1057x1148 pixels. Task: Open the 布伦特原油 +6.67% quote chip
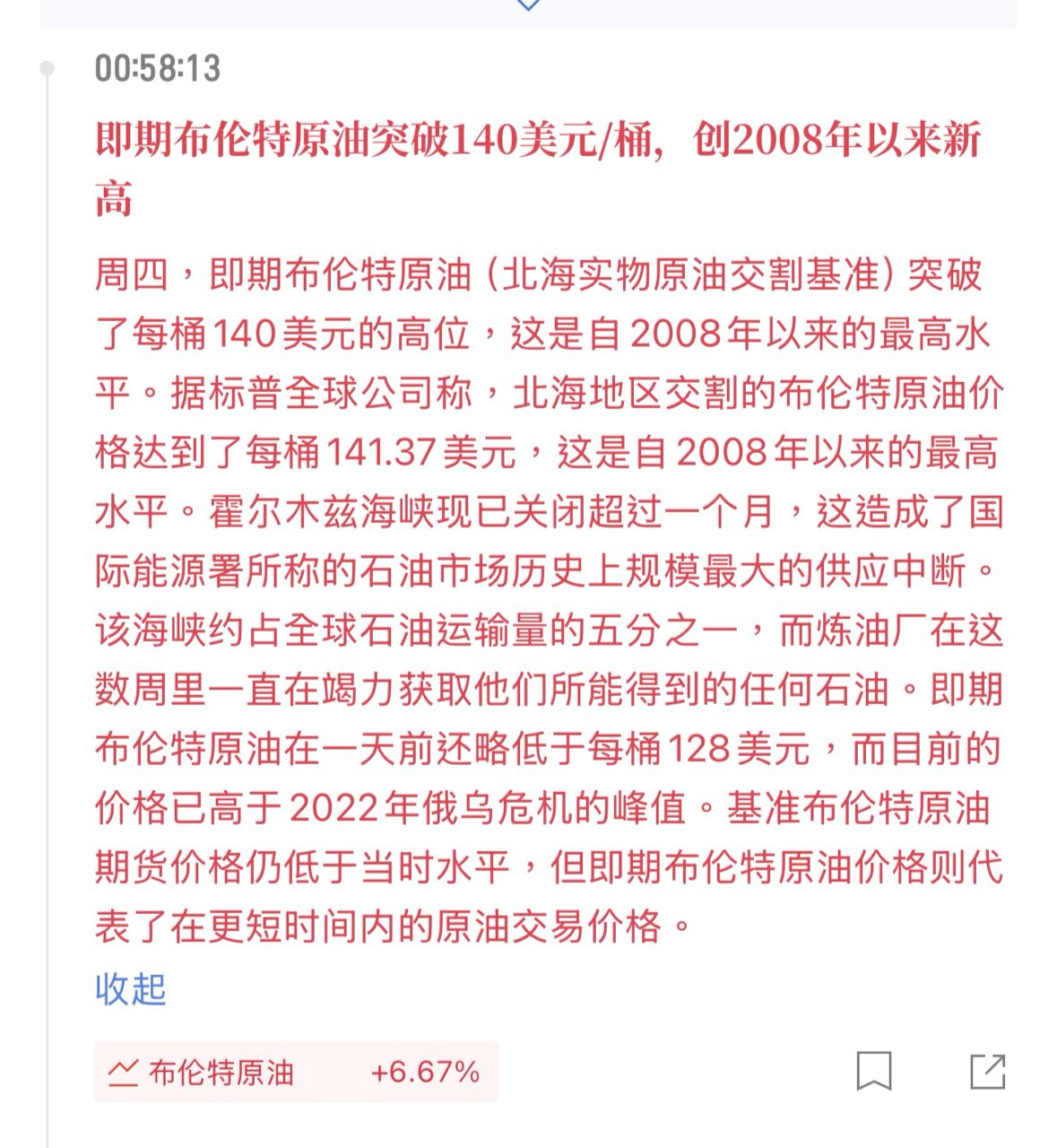[x=296, y=1072]
